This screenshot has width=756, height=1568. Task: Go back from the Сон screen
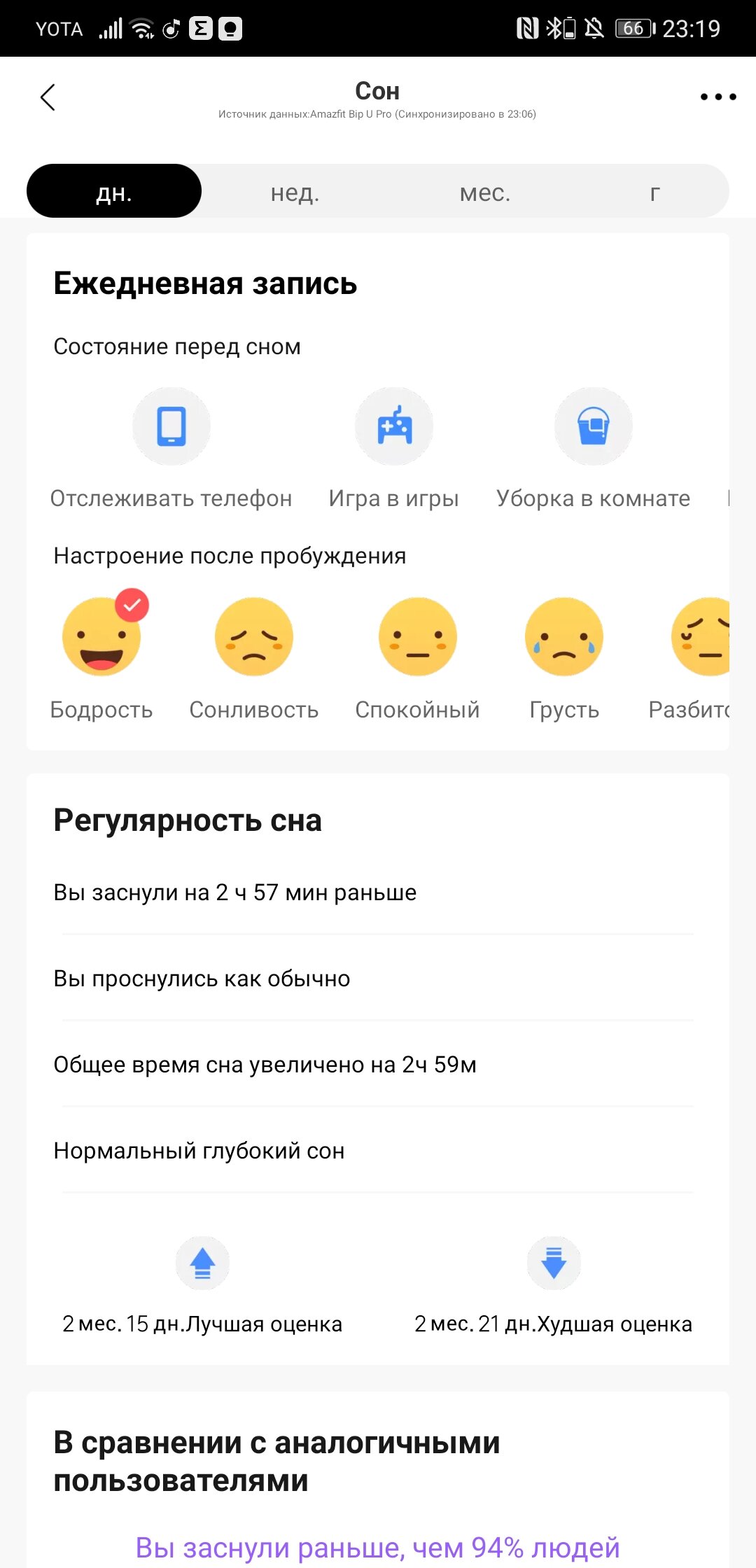(x=48, y=97)
